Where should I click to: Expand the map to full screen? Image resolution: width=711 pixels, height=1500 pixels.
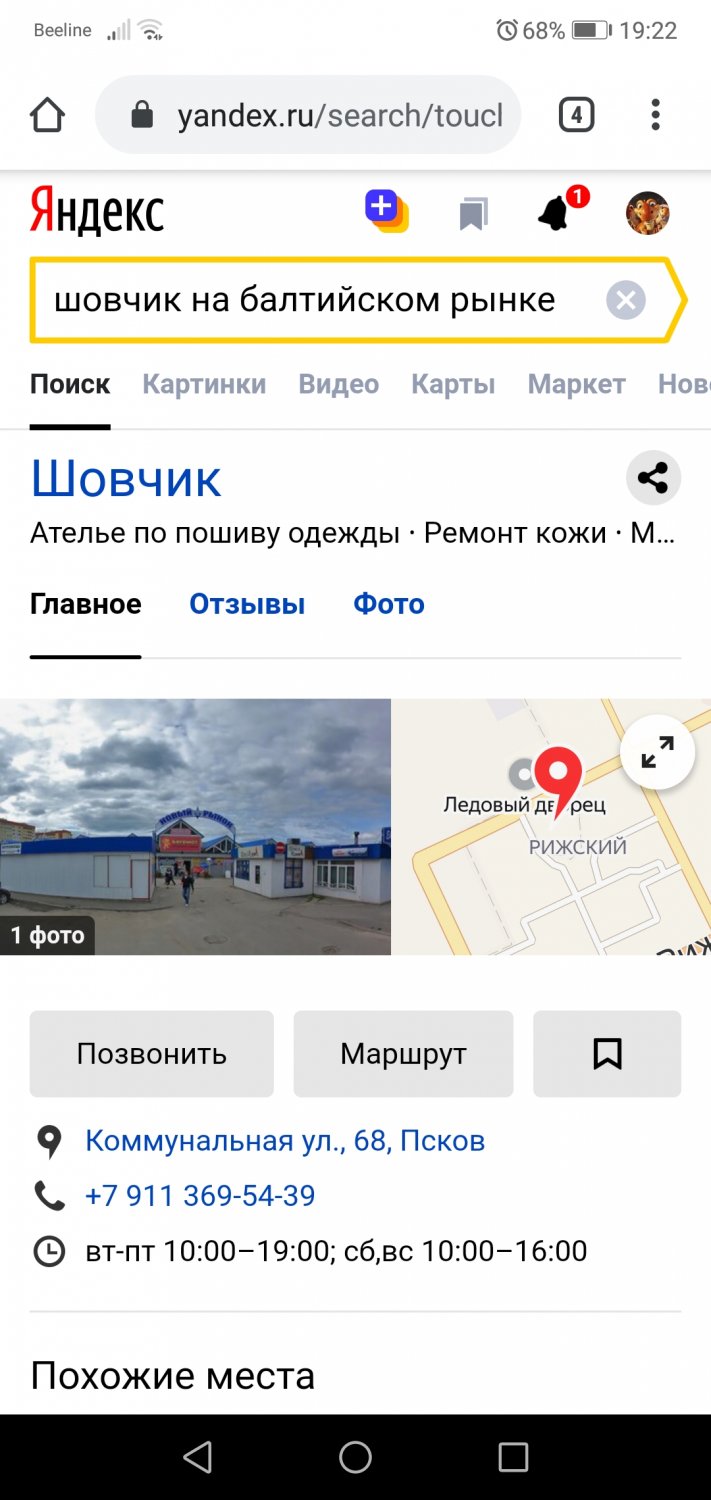tap(657, 753)
